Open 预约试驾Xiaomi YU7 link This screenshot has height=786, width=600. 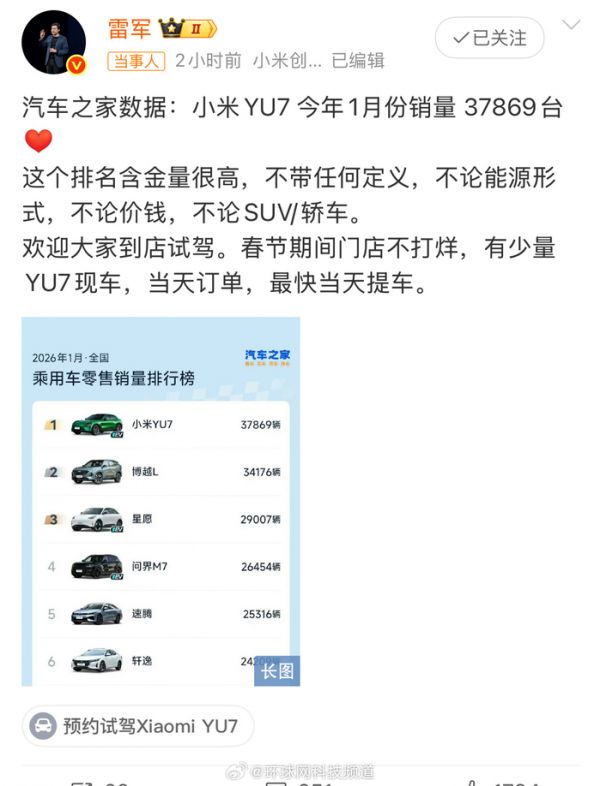point(138,725)
